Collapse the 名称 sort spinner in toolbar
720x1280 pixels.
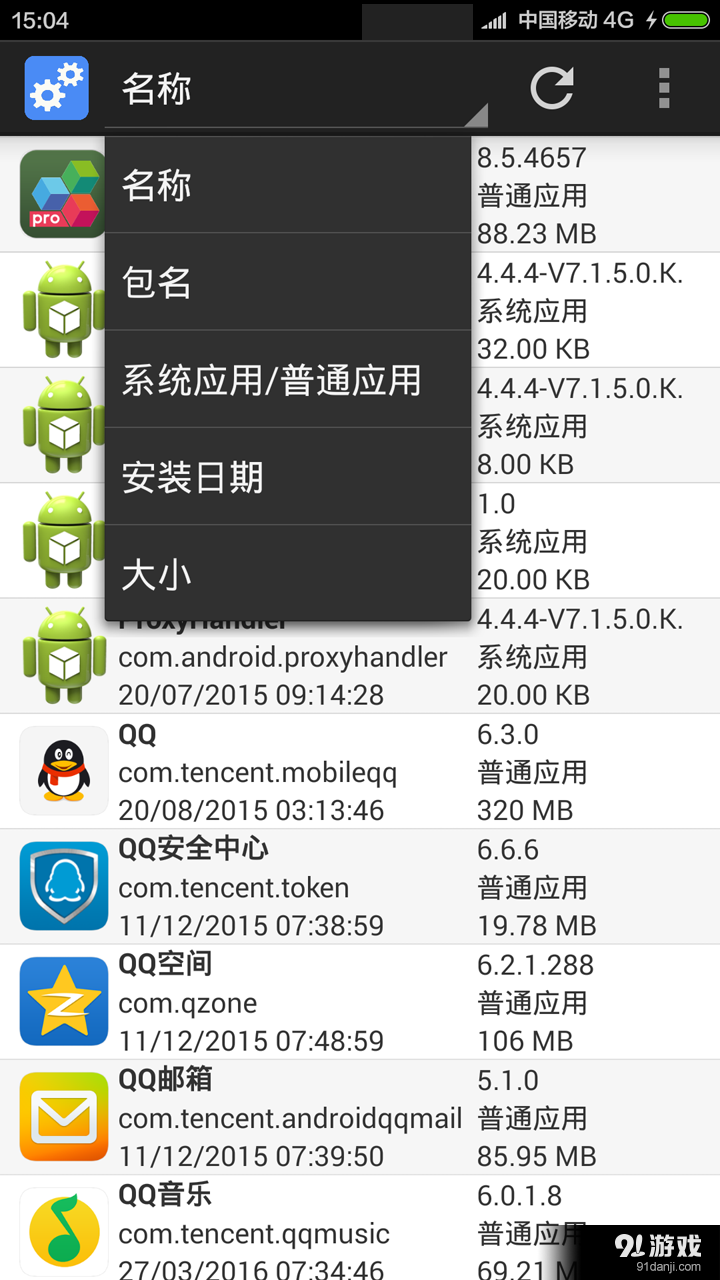point(296,90)
